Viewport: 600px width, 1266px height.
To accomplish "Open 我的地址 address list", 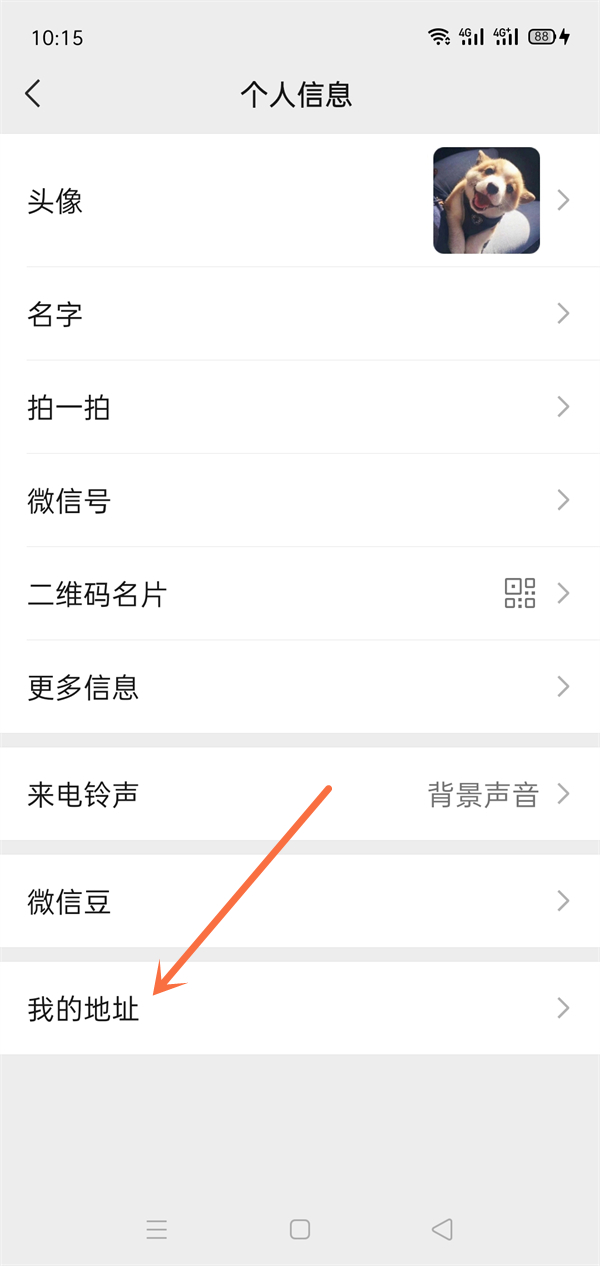I will (300, 1009).
